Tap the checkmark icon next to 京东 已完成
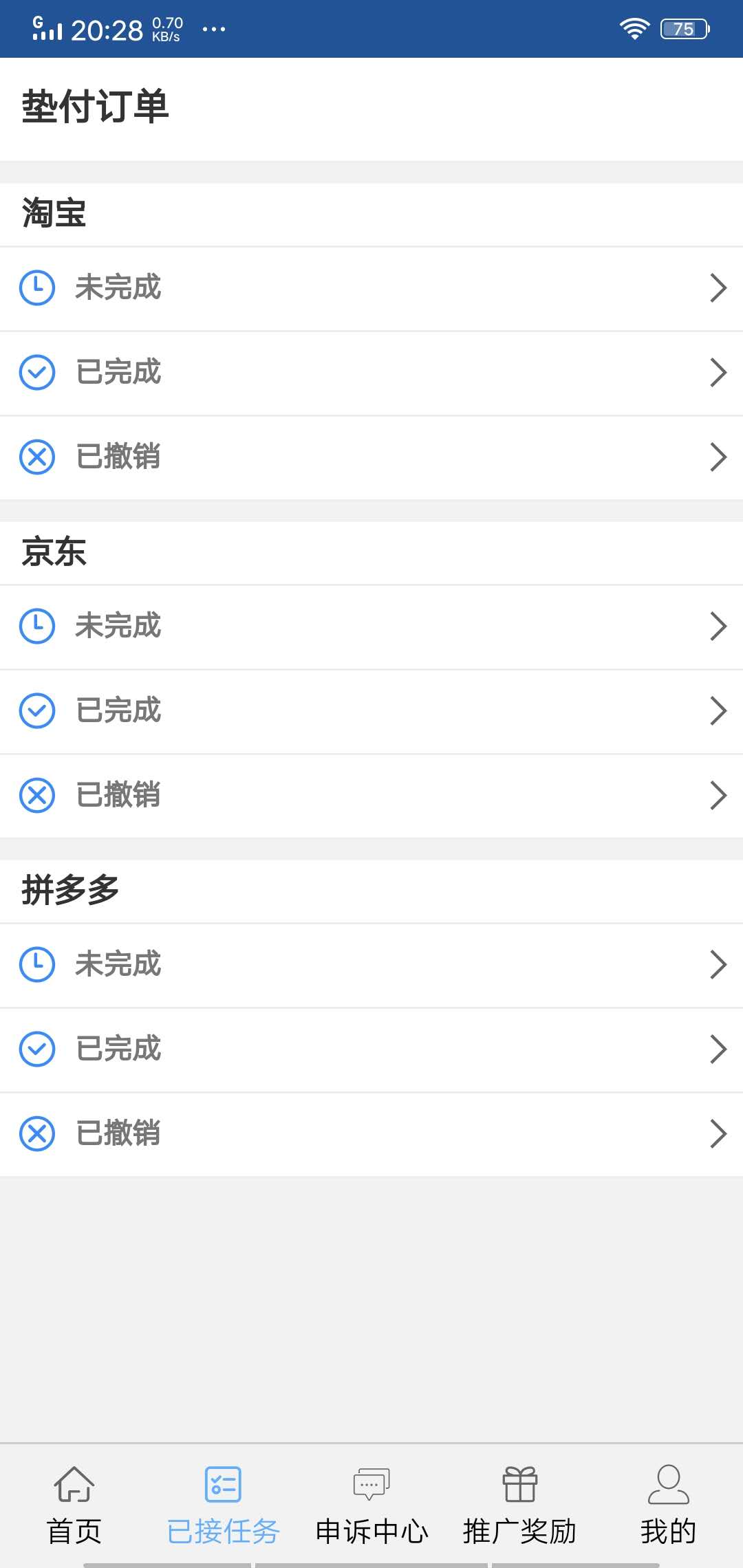 38,711
